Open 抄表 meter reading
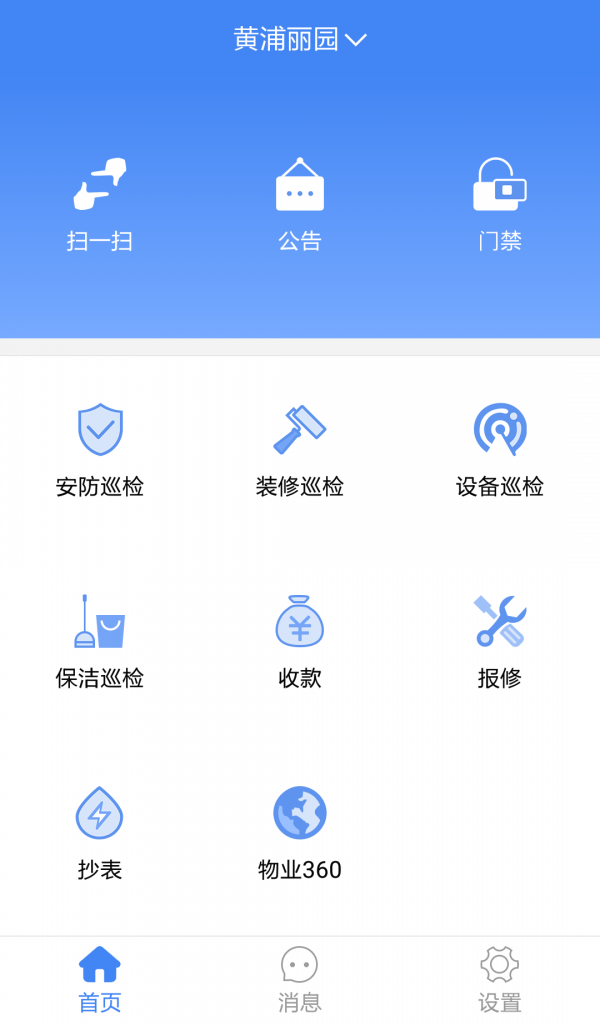The width and height of the screenshot is (600, 1025). pos(99,833)
